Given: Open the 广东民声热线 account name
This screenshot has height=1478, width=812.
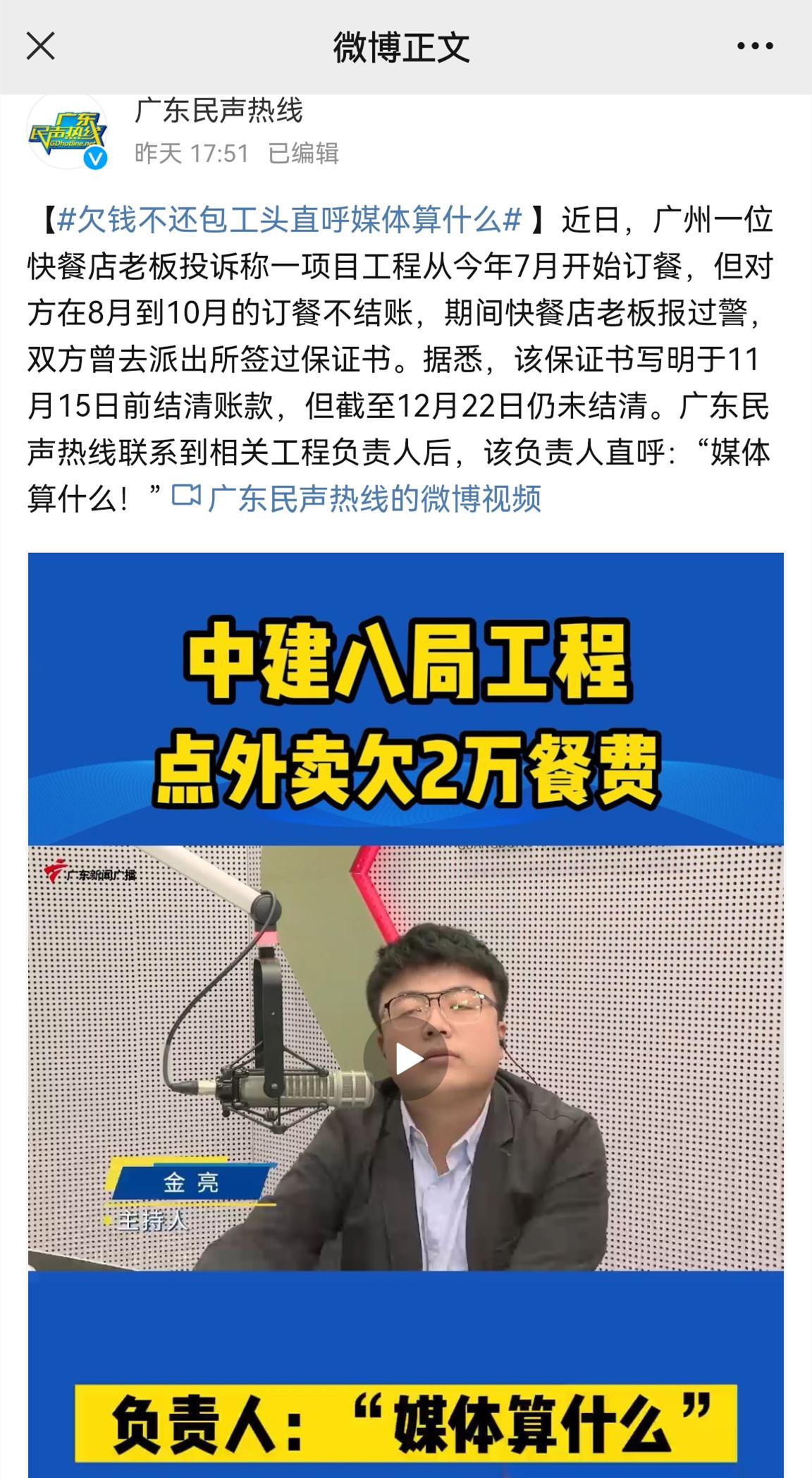Looking at the screenshot, I should [x=219, y=111].
